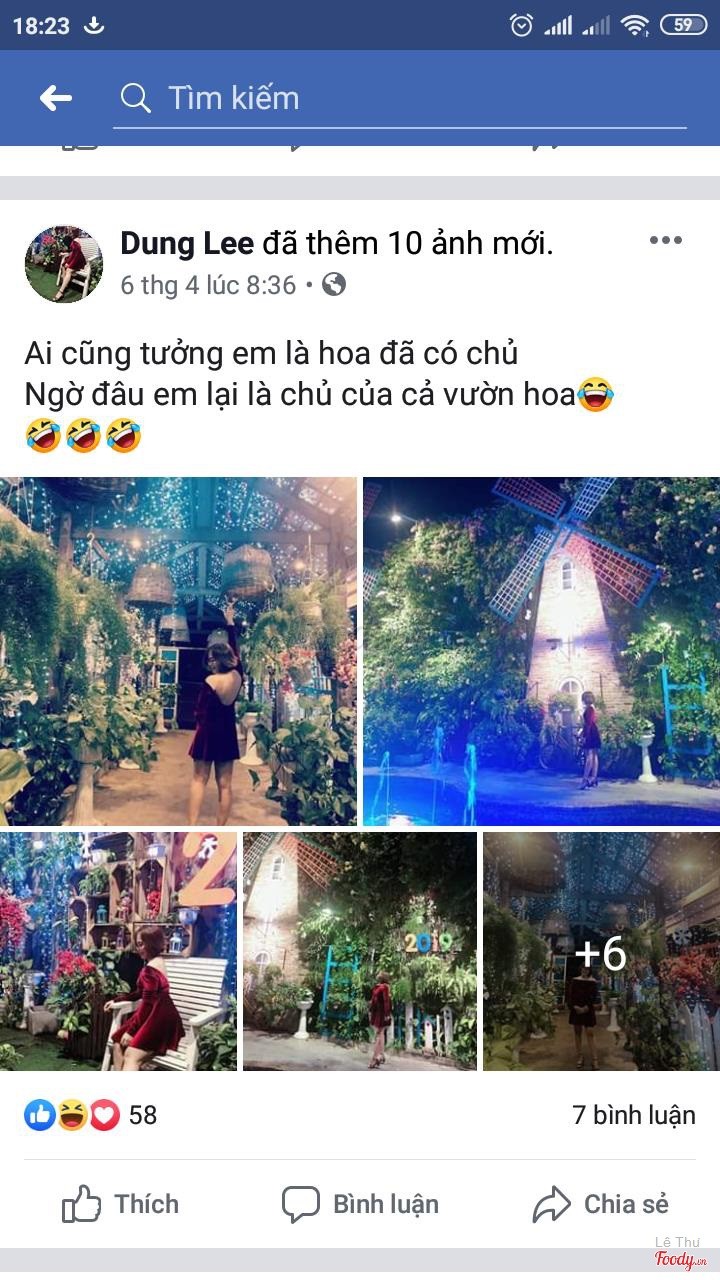Go back using the arrow icon
The height and width of the screenshot is (1280, 720).
pyautogui.click(x=55, y=98)
